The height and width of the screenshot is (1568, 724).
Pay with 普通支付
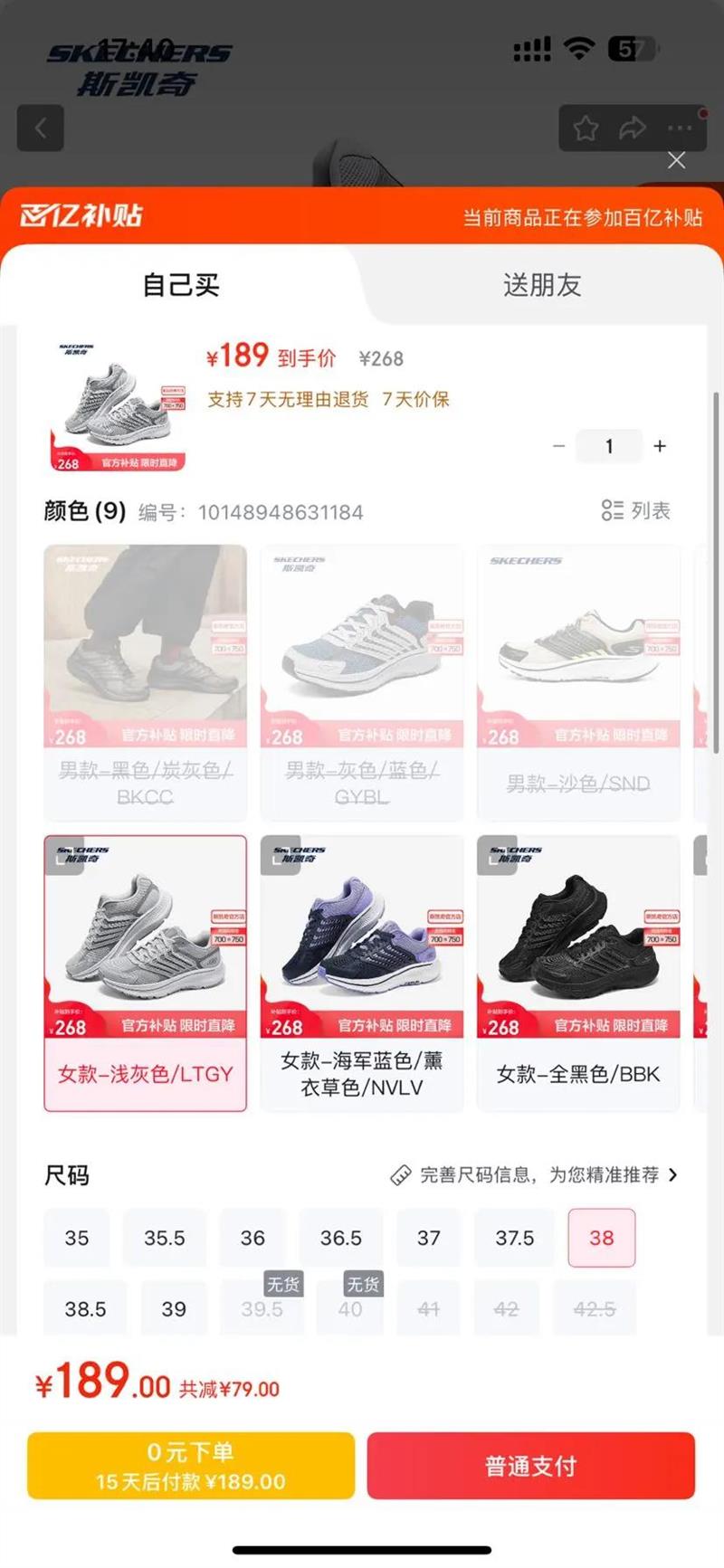pos(530,1466)
